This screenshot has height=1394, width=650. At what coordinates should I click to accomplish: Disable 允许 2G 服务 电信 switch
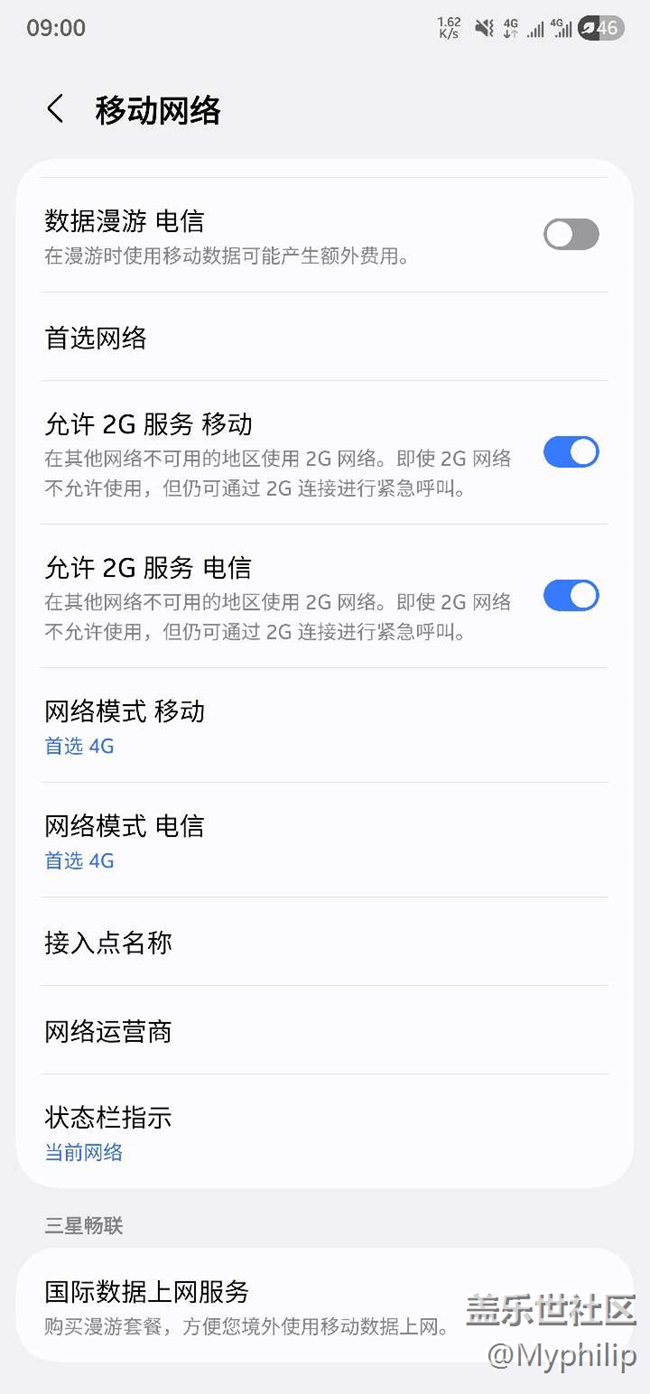(571, 596)
